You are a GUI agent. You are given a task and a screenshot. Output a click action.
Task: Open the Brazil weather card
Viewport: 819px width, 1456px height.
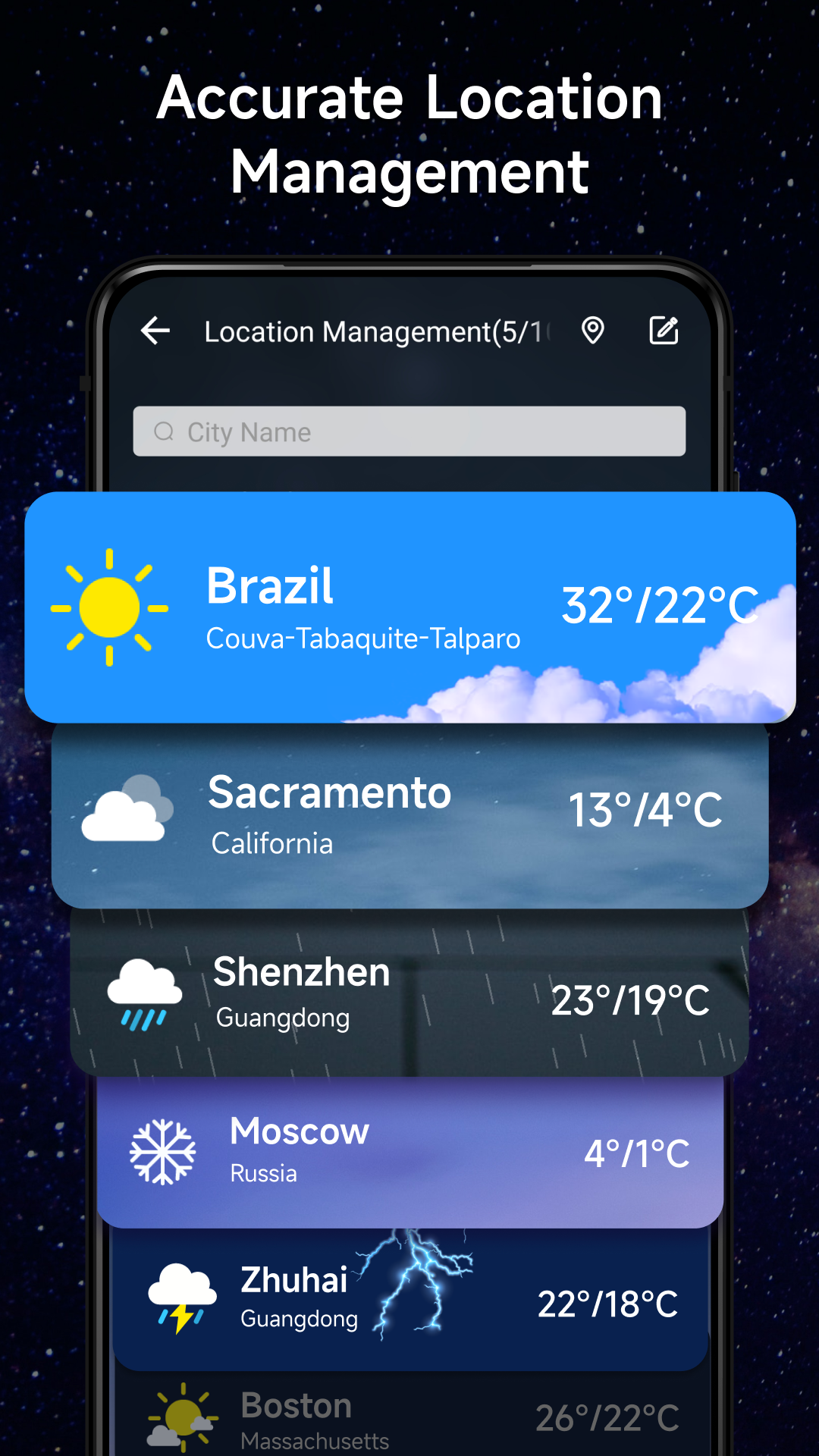(409, 607)
